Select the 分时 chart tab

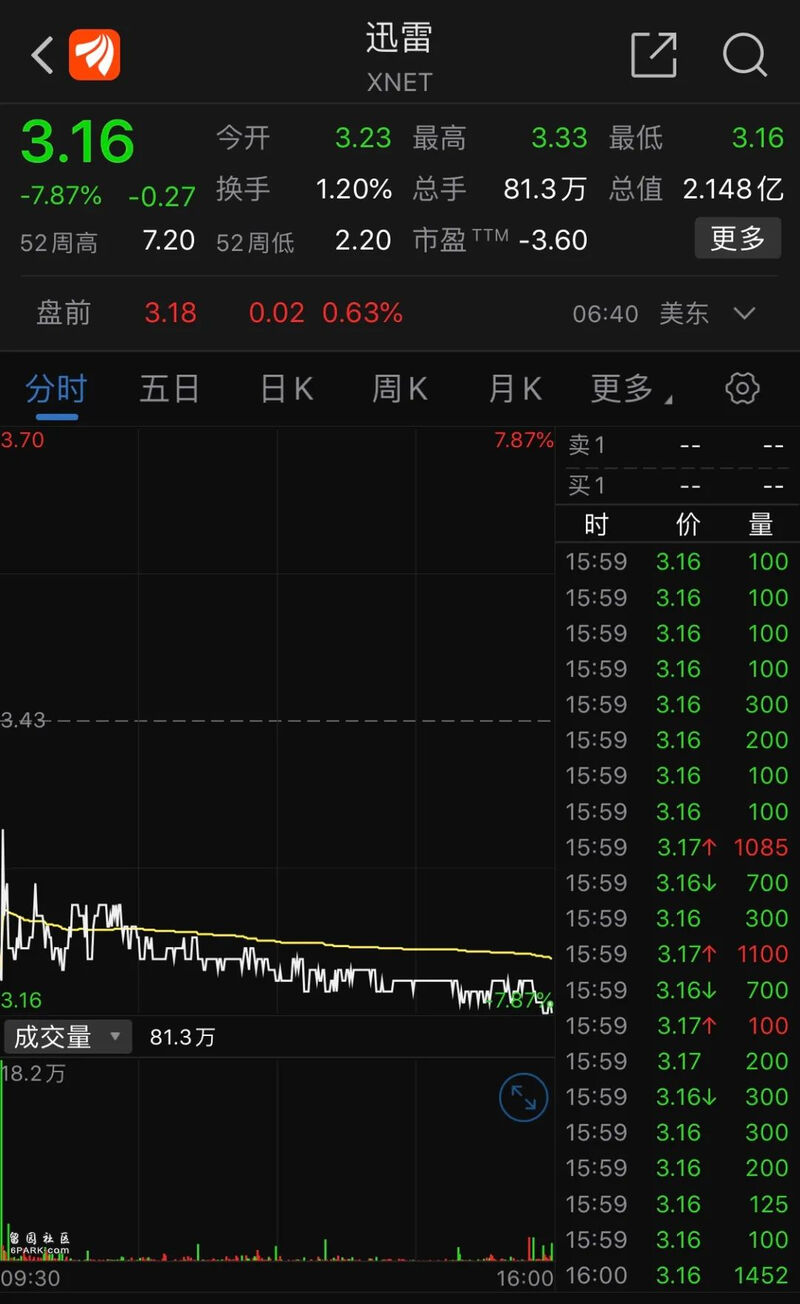pyautogui.click(x=56, y=389)
